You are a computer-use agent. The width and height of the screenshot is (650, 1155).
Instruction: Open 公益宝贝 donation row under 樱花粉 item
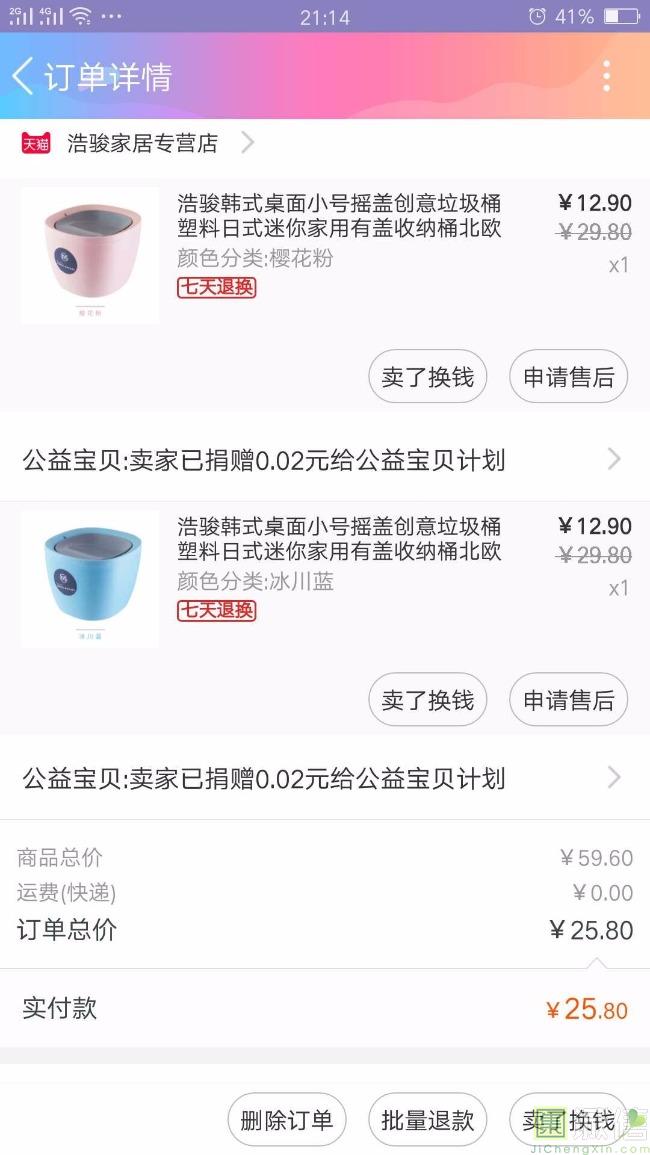(x=320, y=460)
